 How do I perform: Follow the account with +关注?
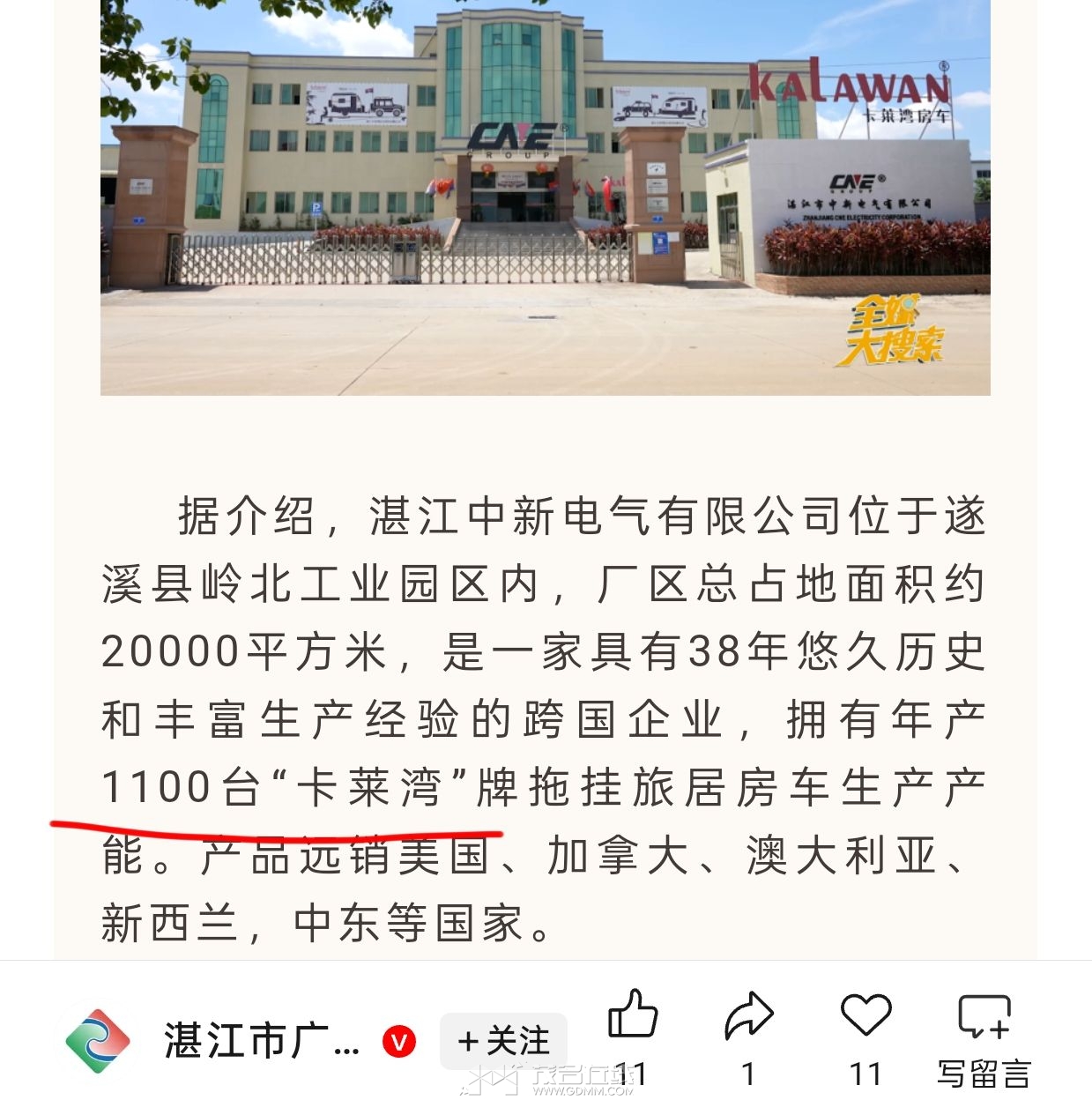(x=503, y=1041)
